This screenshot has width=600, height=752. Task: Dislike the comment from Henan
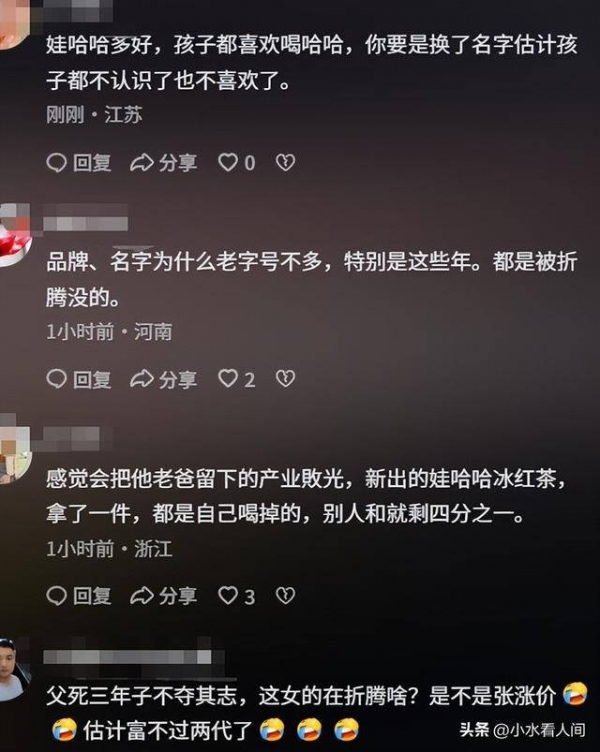[286, 379]
